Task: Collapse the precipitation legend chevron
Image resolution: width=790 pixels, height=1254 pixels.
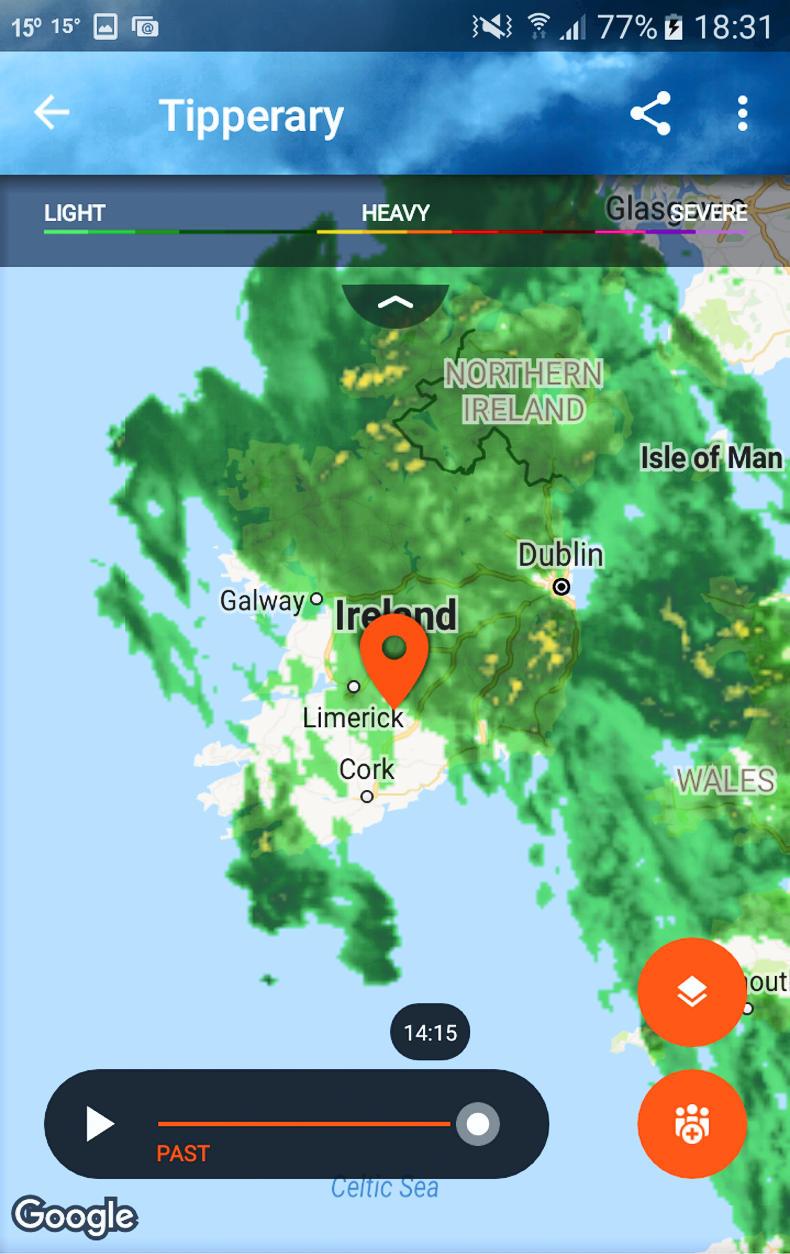Action: [396, 301]
